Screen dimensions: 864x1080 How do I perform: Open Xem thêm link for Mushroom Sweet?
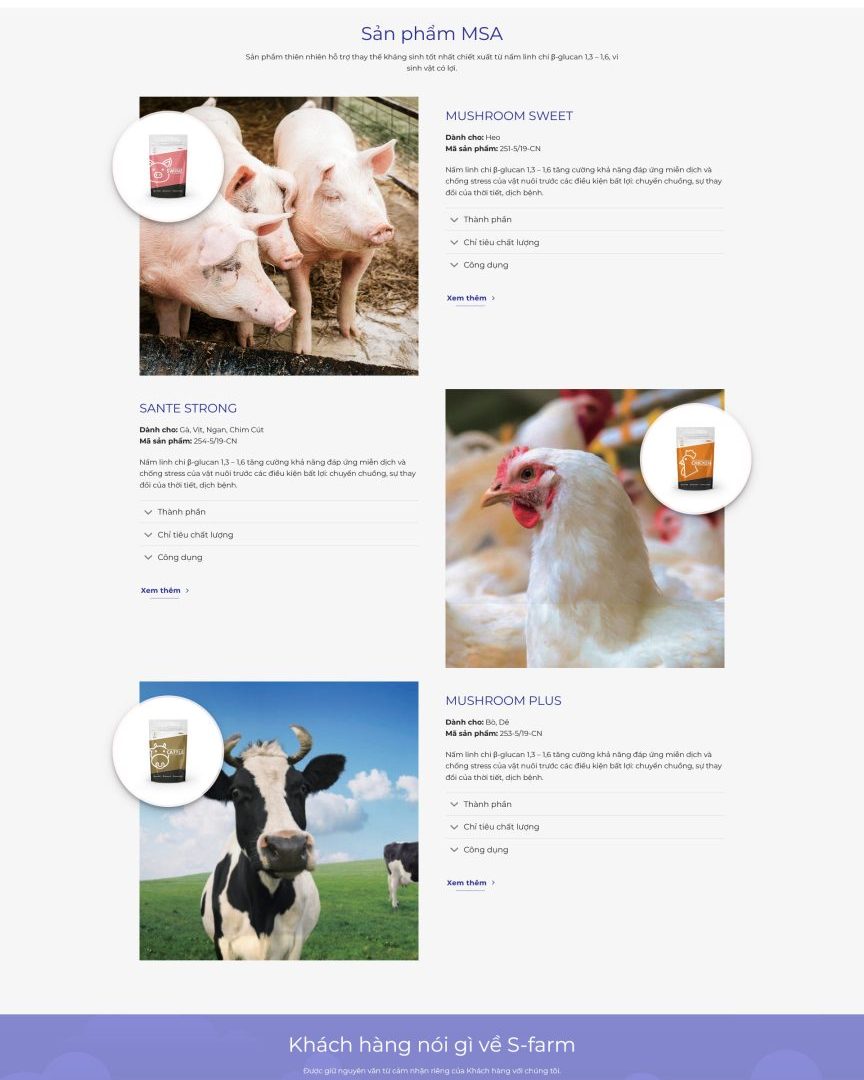tap(467, 298)
